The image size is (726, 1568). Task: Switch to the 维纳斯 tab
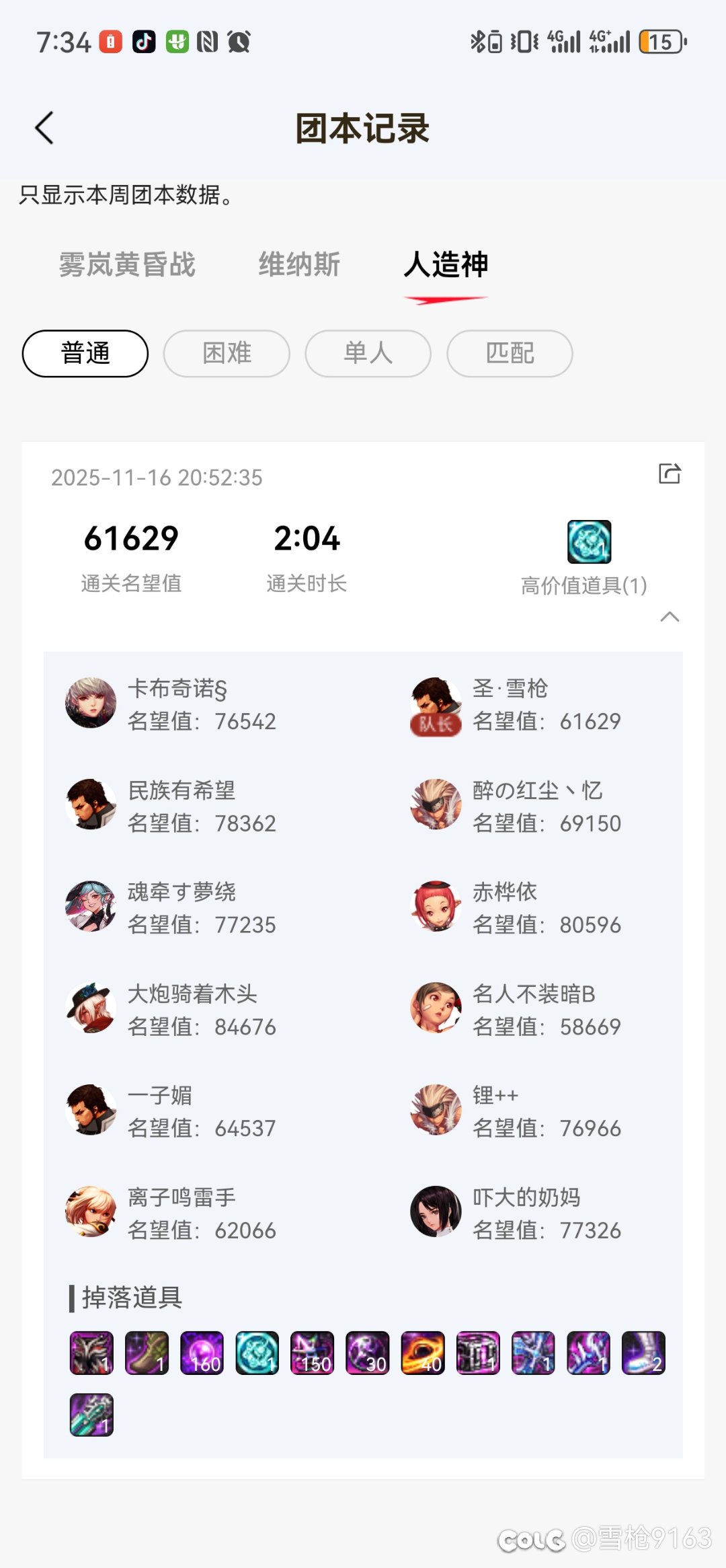click(x=299, y=264)
